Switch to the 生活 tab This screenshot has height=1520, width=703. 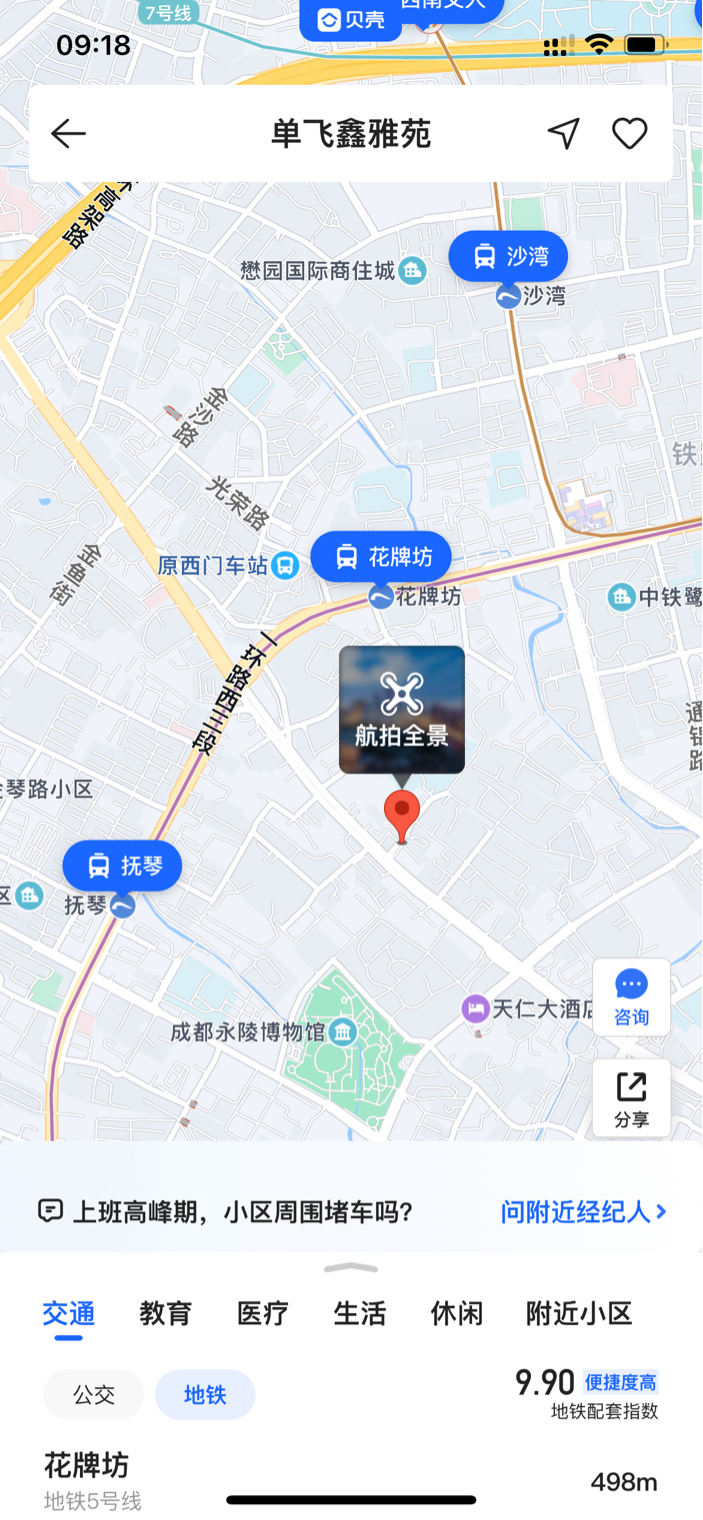pos(359,1313)
